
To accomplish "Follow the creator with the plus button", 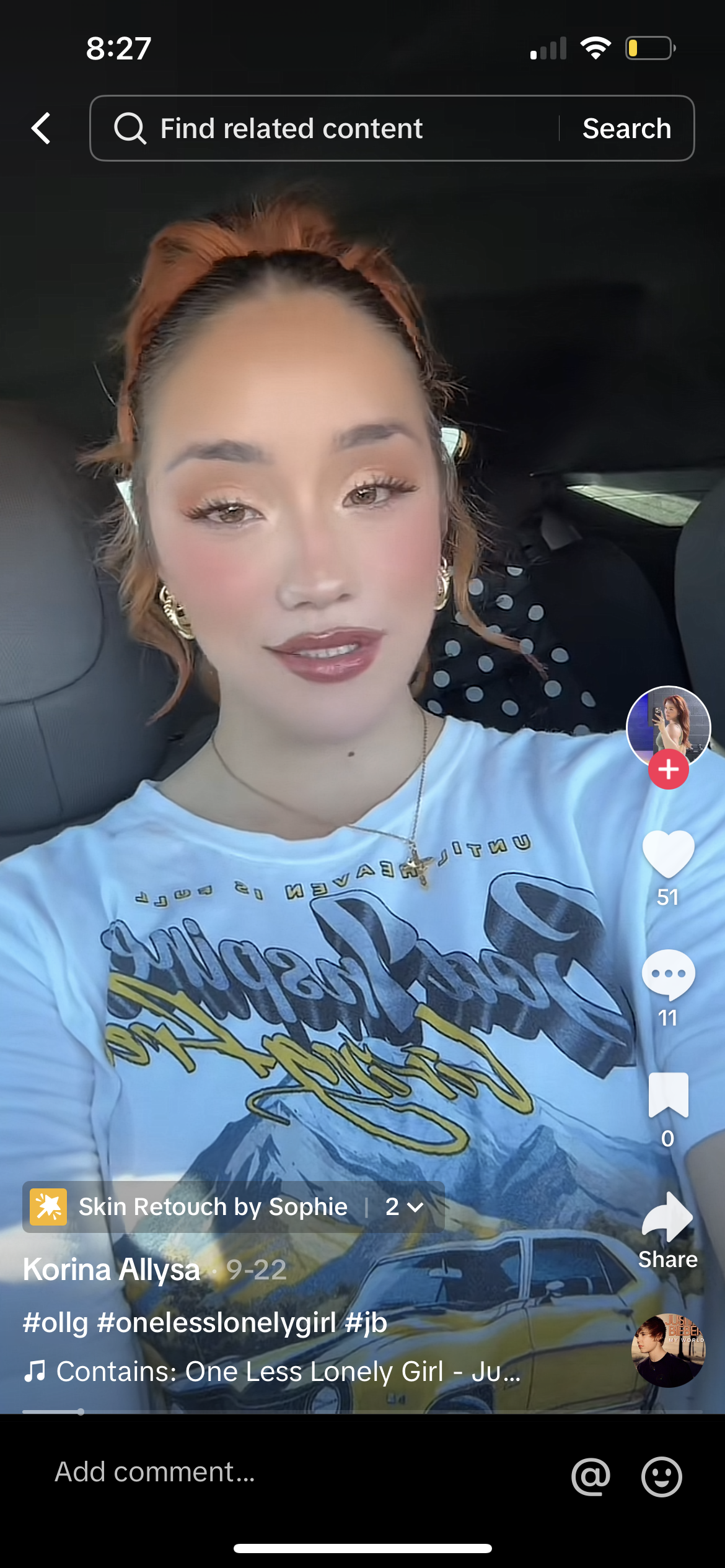I will 668,769.
